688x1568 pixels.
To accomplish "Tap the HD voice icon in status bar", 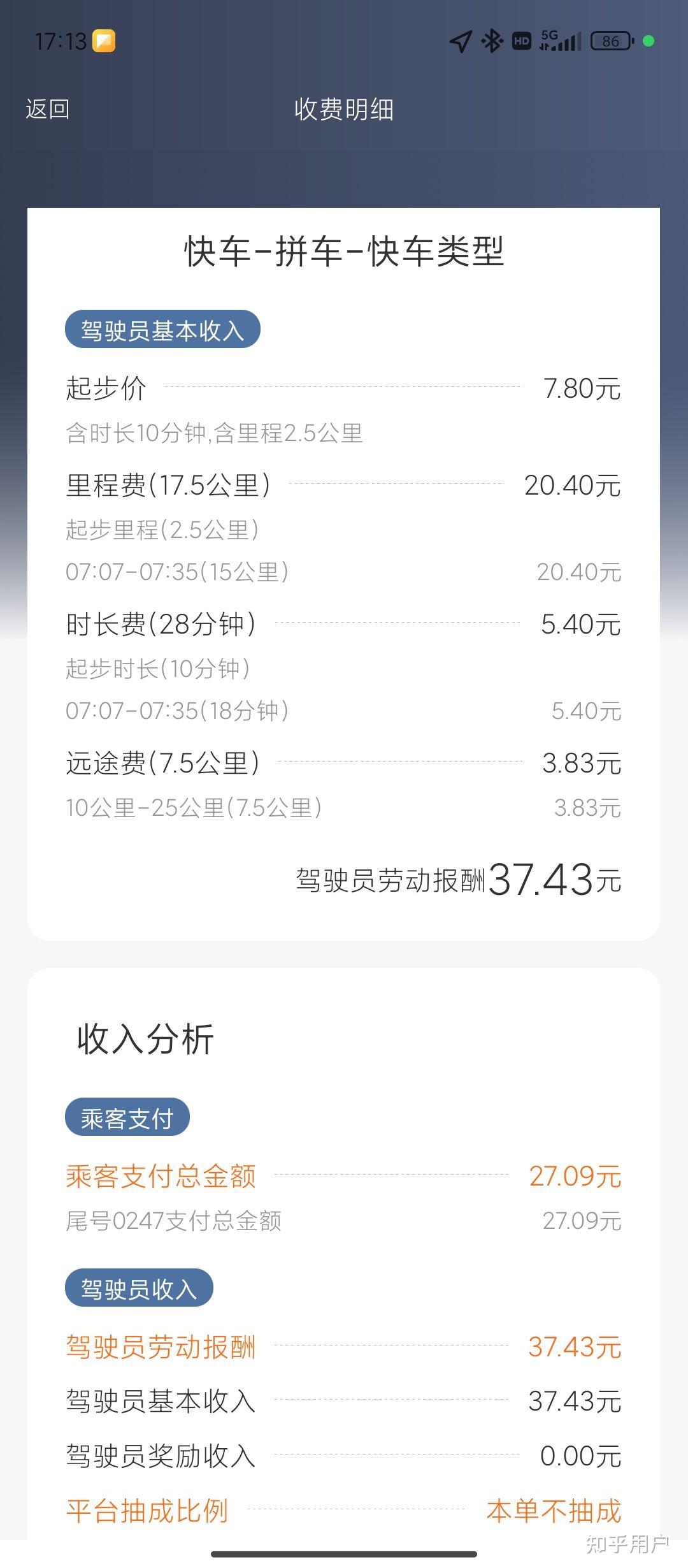I will [522, 40].
